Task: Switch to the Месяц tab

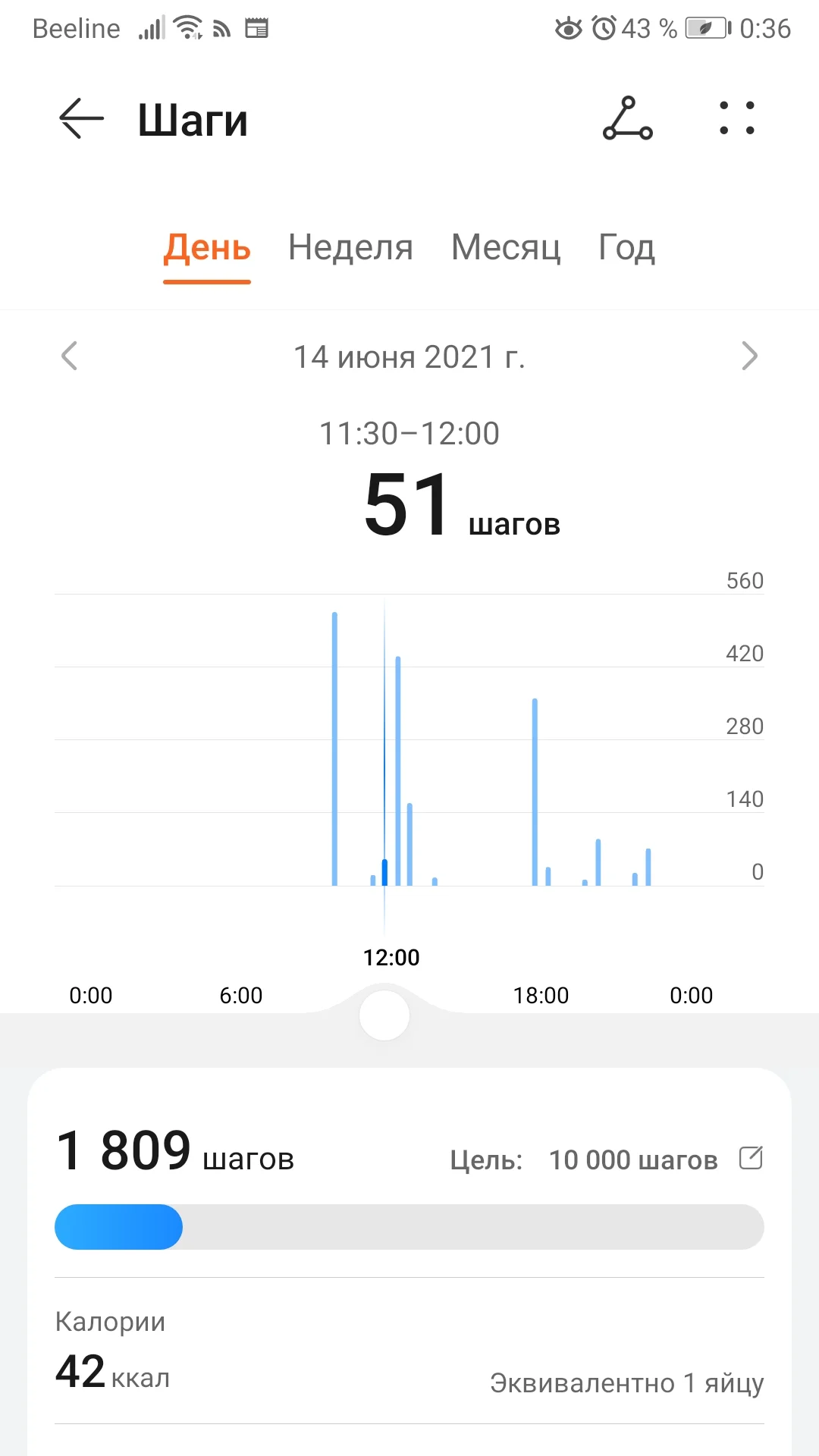Action: coord(506,248)
